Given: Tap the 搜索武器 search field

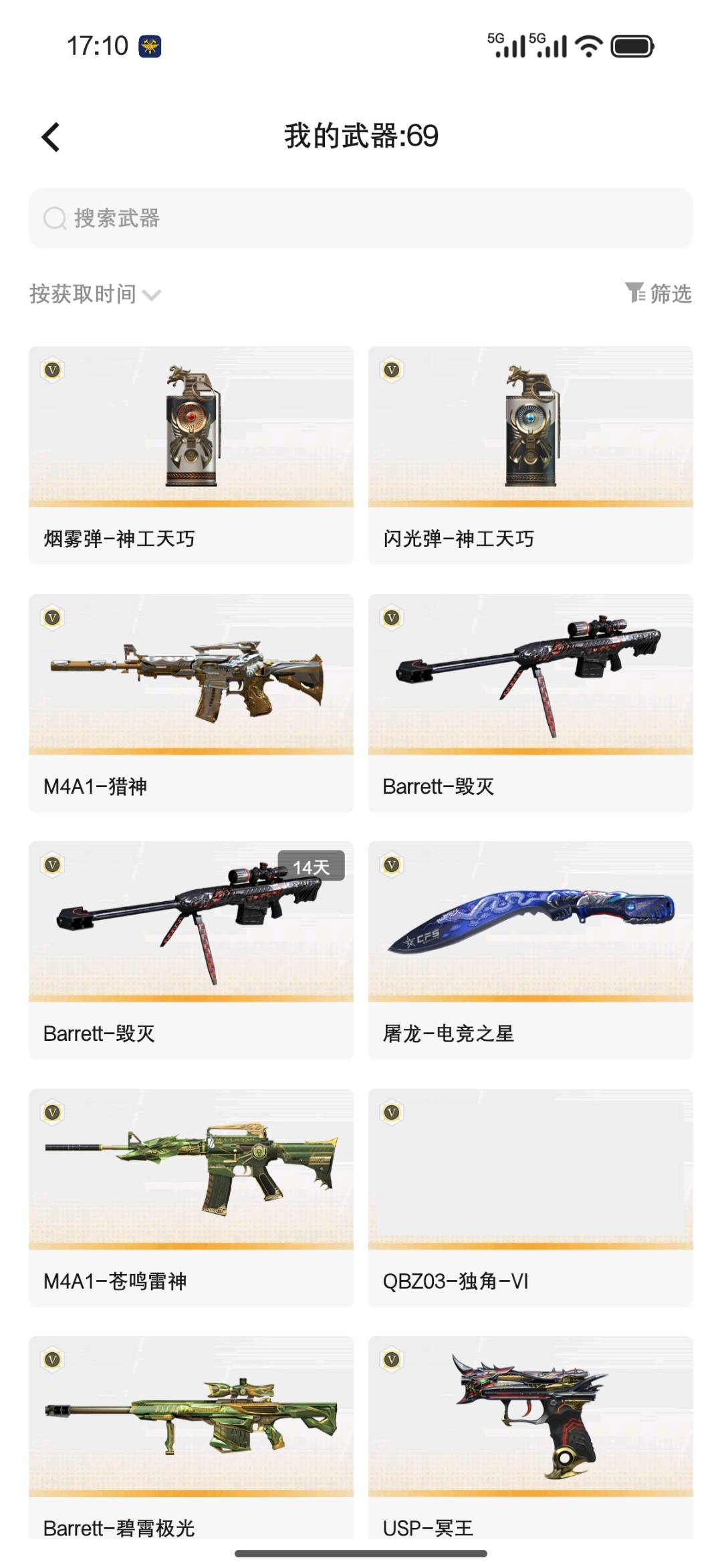Looking at the screenshot, I should pos(361,218).
